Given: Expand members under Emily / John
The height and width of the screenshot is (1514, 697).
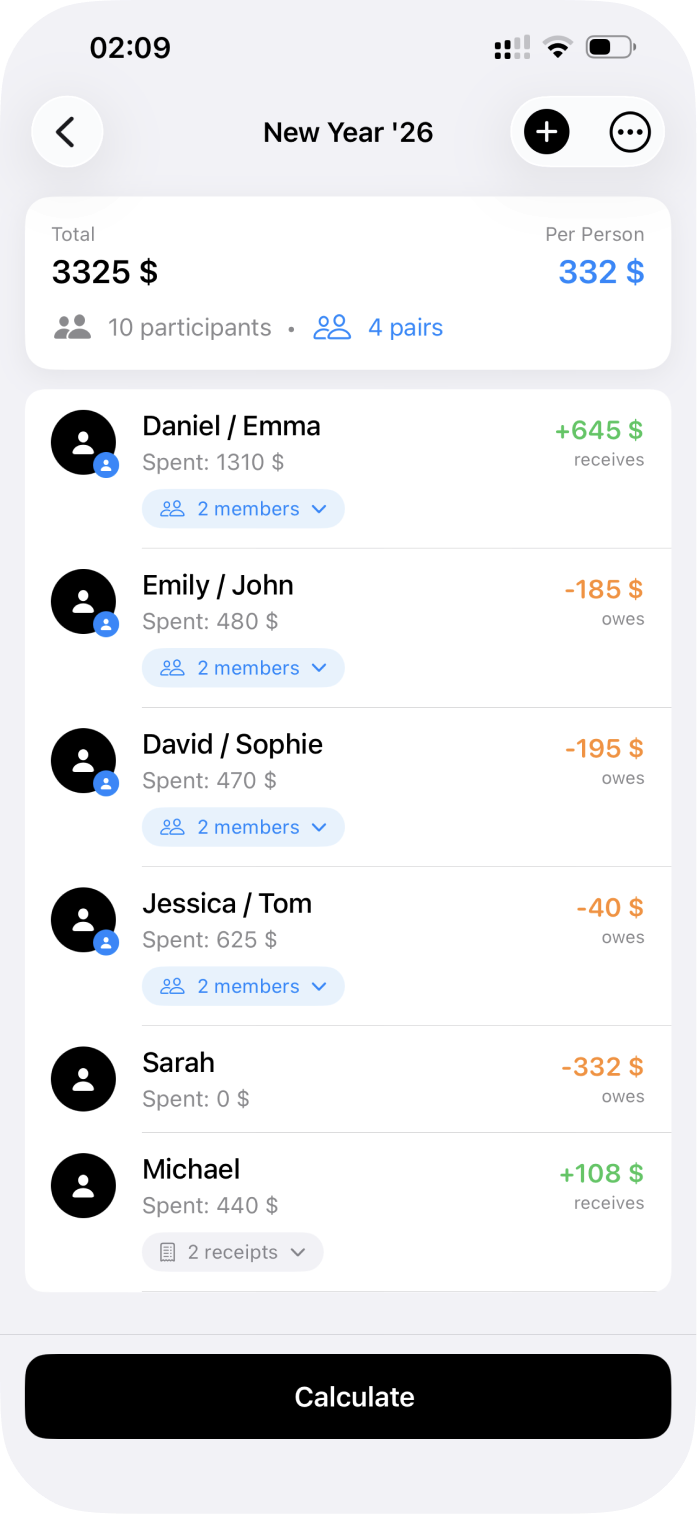Looking at the screenshot, I should click(x=243, y=668).
